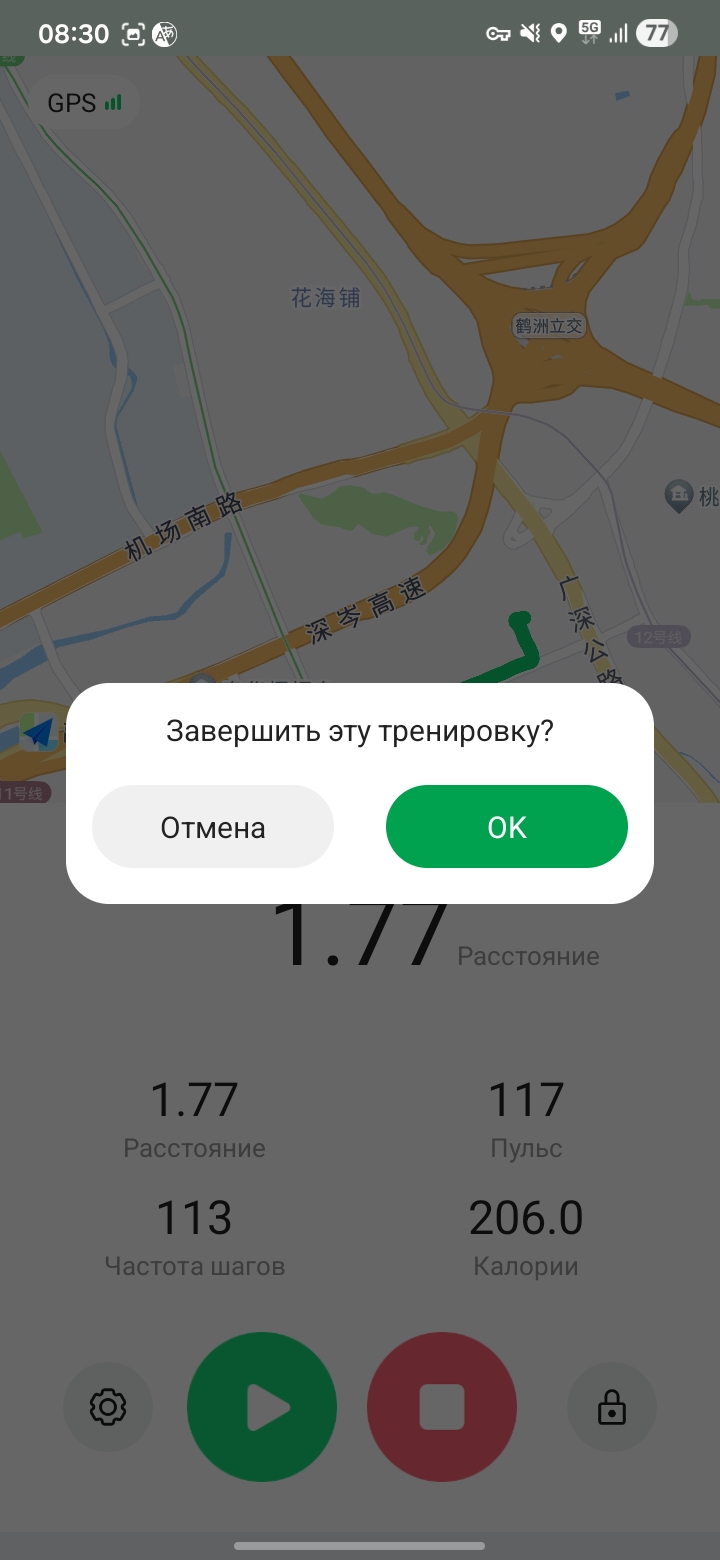Confirm ending the workout with OK
Viewport: 720px width, 1560px height.
point(506,827)
